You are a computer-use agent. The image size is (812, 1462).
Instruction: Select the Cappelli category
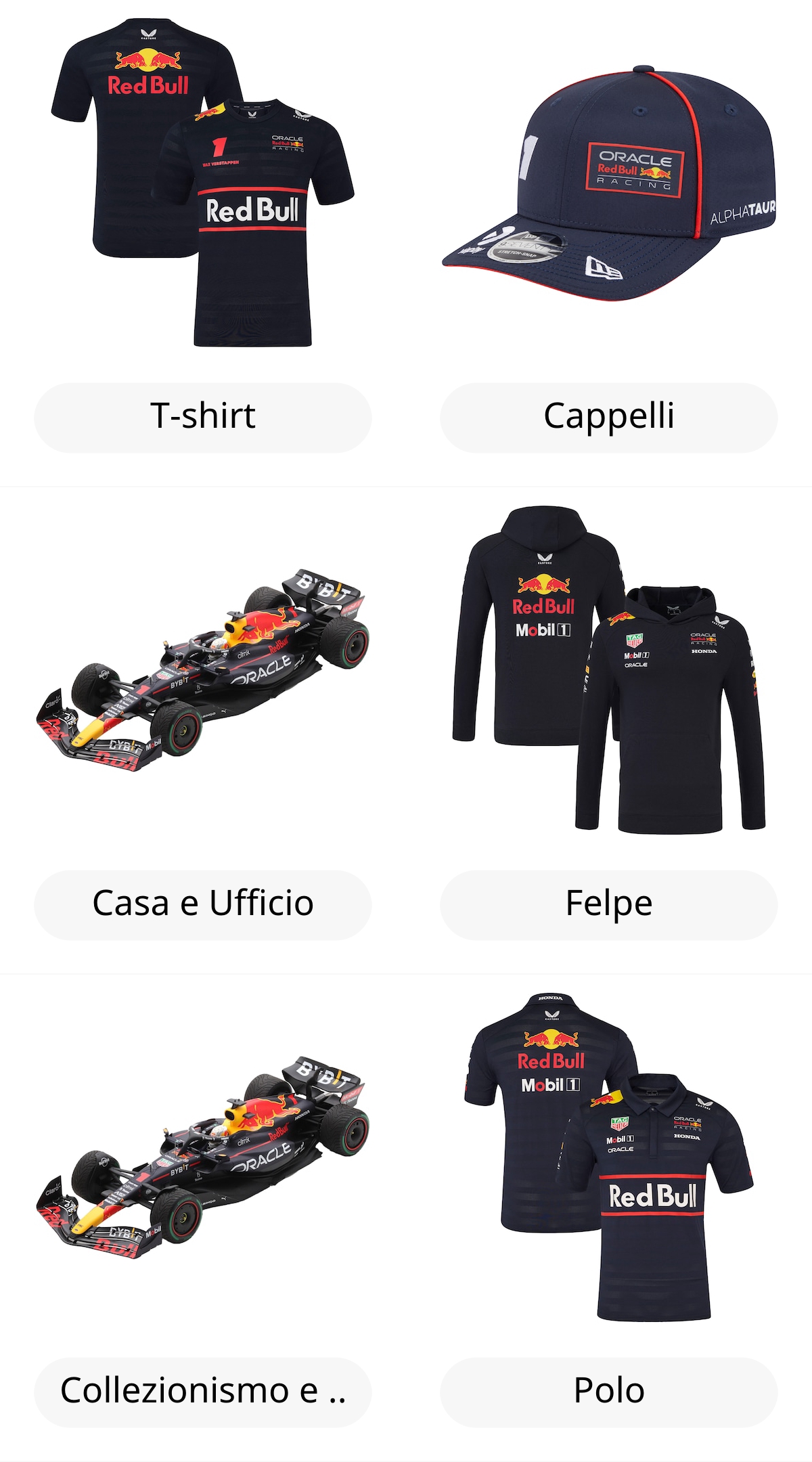coord(609,417)
